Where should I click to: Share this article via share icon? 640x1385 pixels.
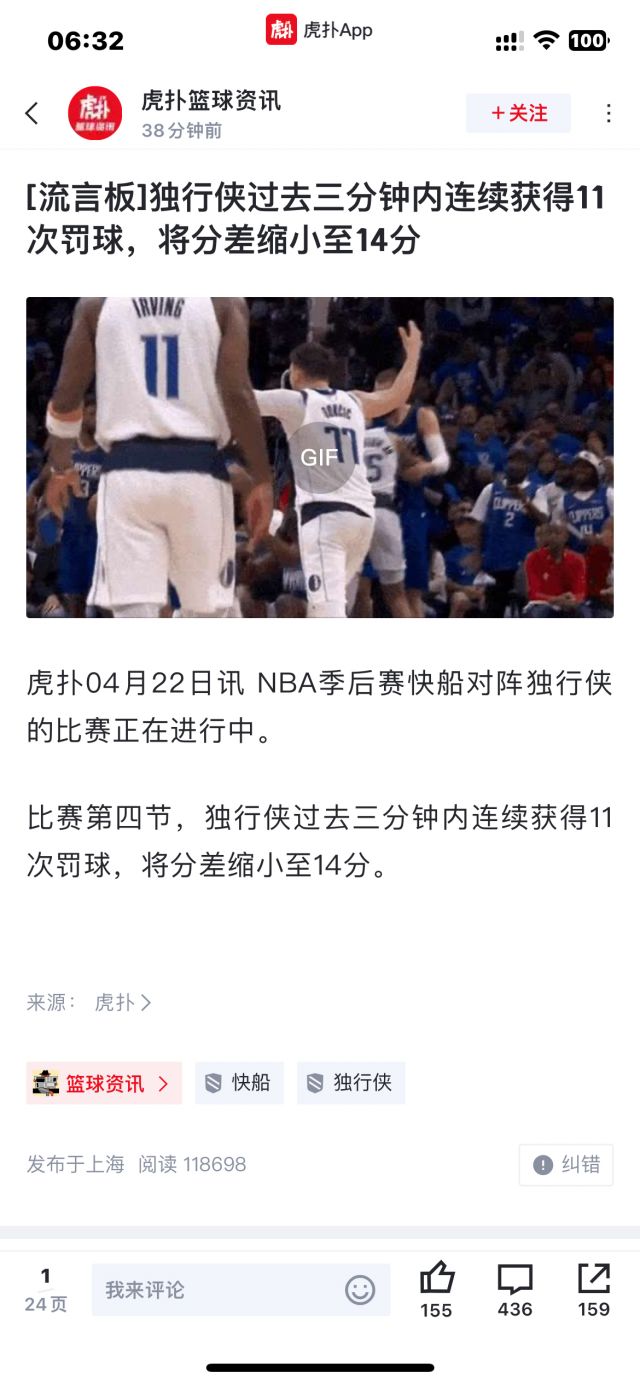click(x=594, y=1290)
